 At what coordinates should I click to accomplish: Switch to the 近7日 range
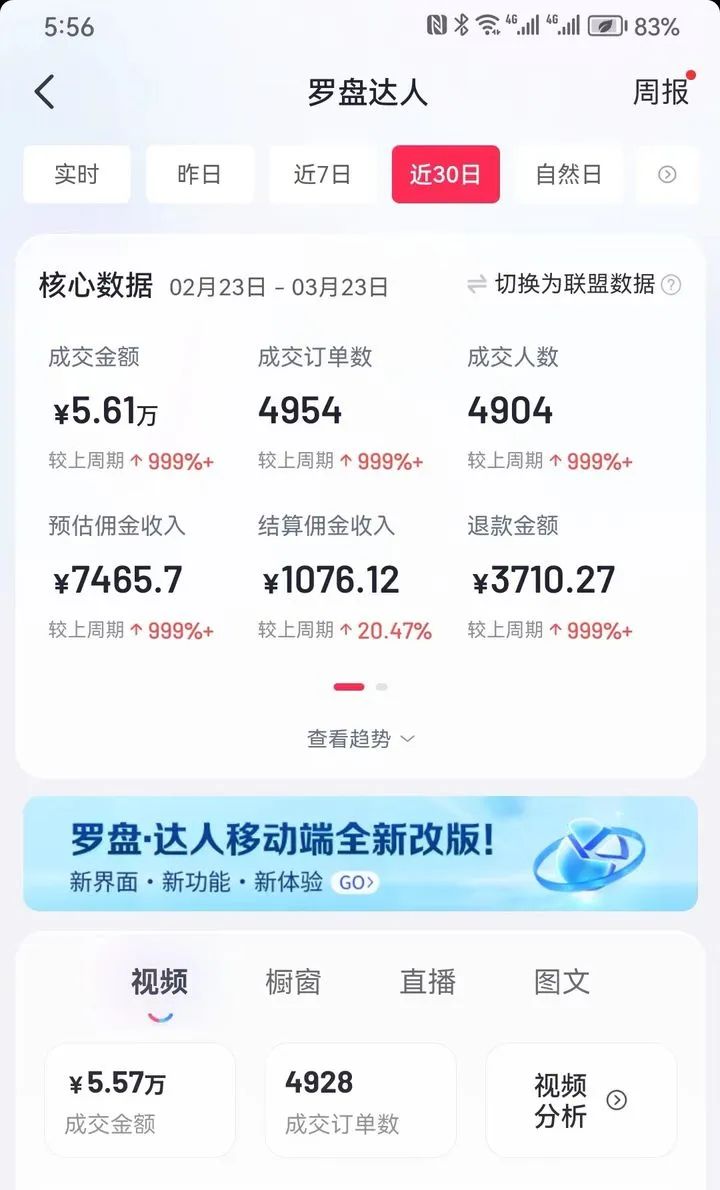(x=322, y=174)
